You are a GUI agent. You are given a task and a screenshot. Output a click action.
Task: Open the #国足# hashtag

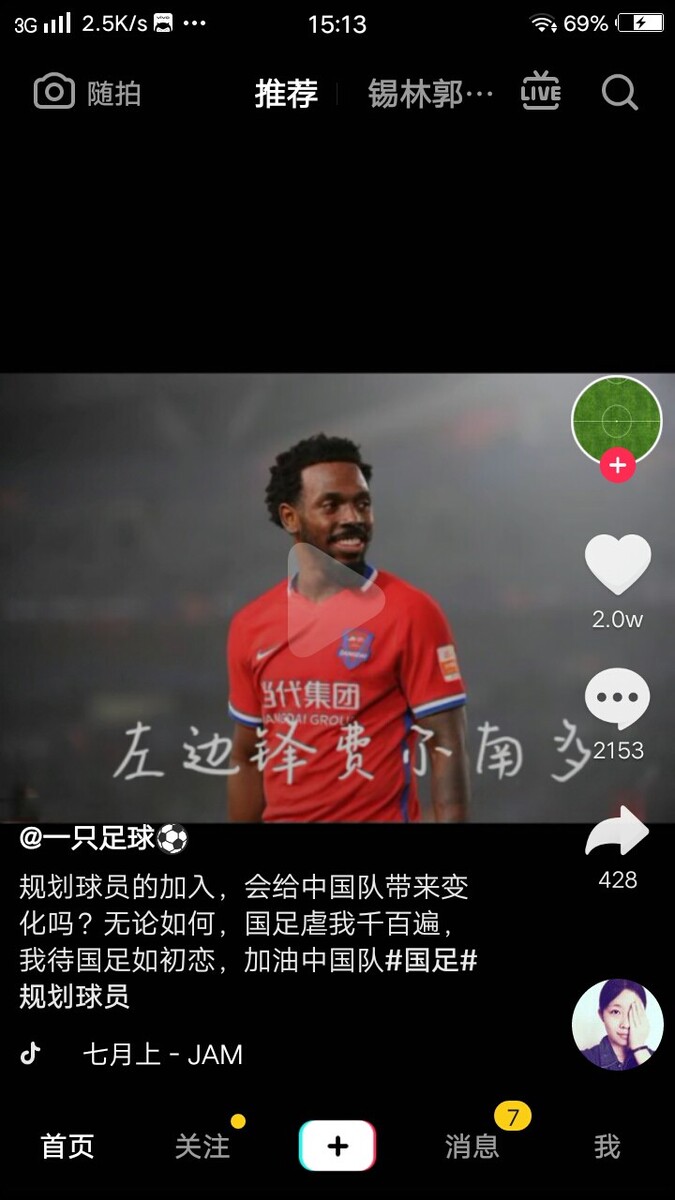point(430,961)
